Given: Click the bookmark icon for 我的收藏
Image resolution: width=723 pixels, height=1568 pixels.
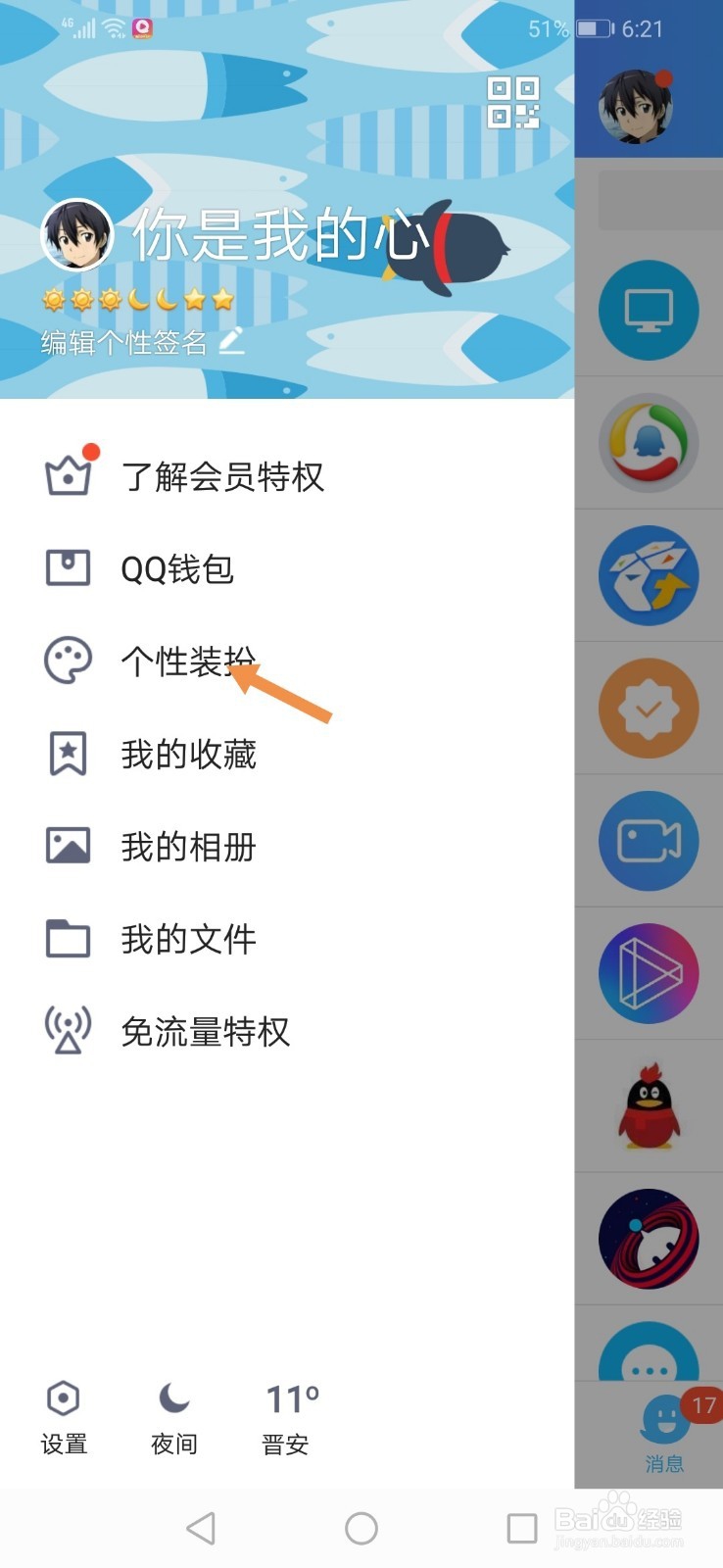Looking at the screenshot, I should pyautogui.click(x=66, y=754).
